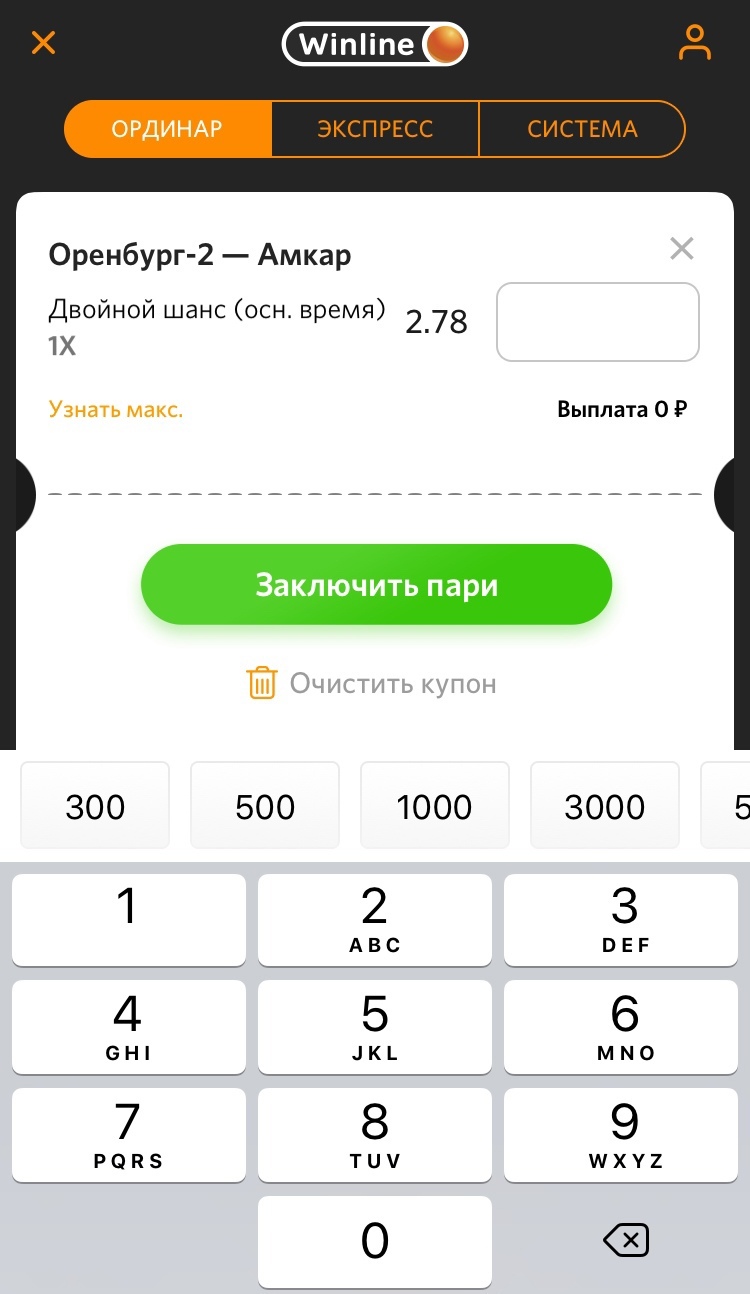The image size is (750, 1294).
Task: Open the user profile icon
Action: click(694, 43)
